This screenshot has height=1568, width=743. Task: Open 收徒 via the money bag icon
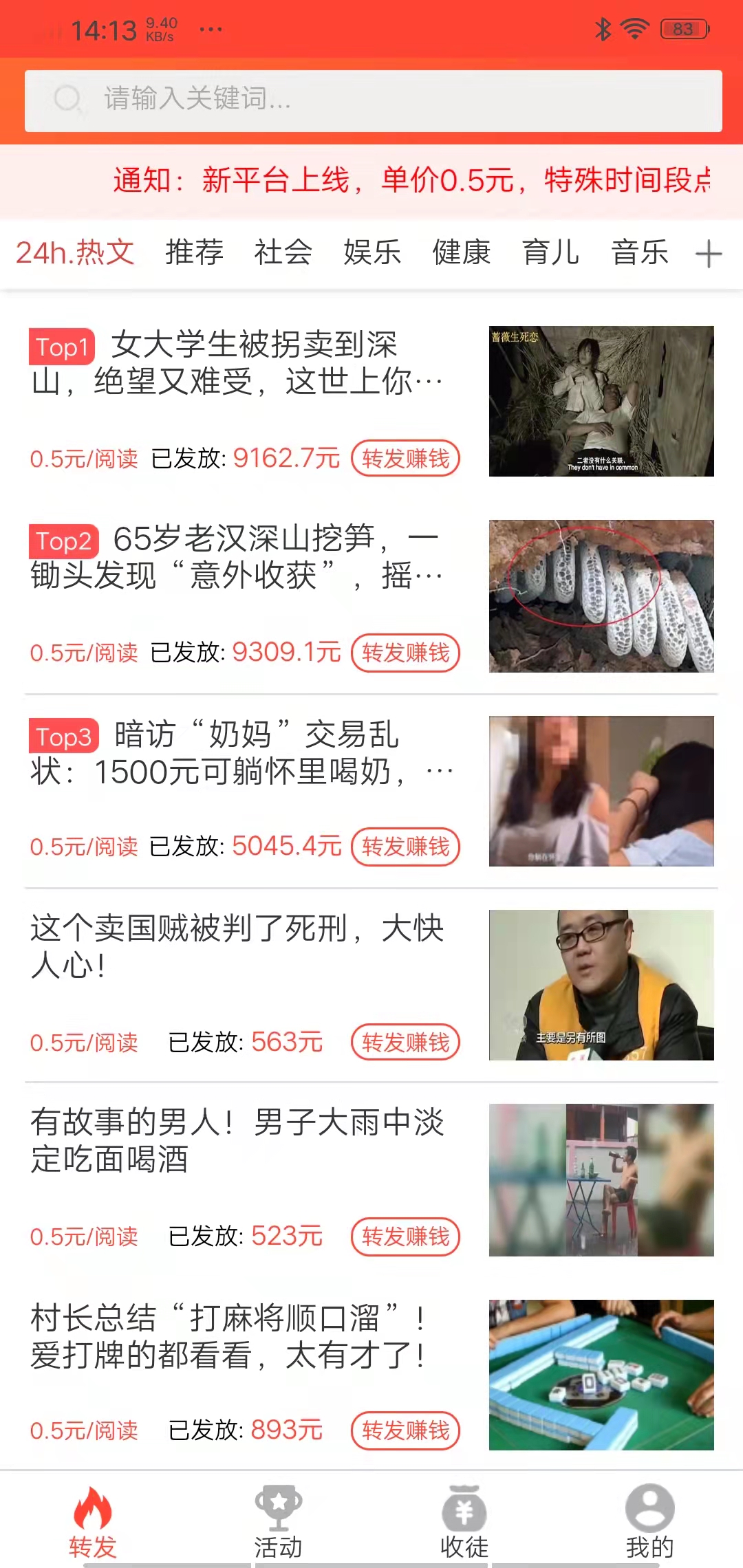point(464,1506)
